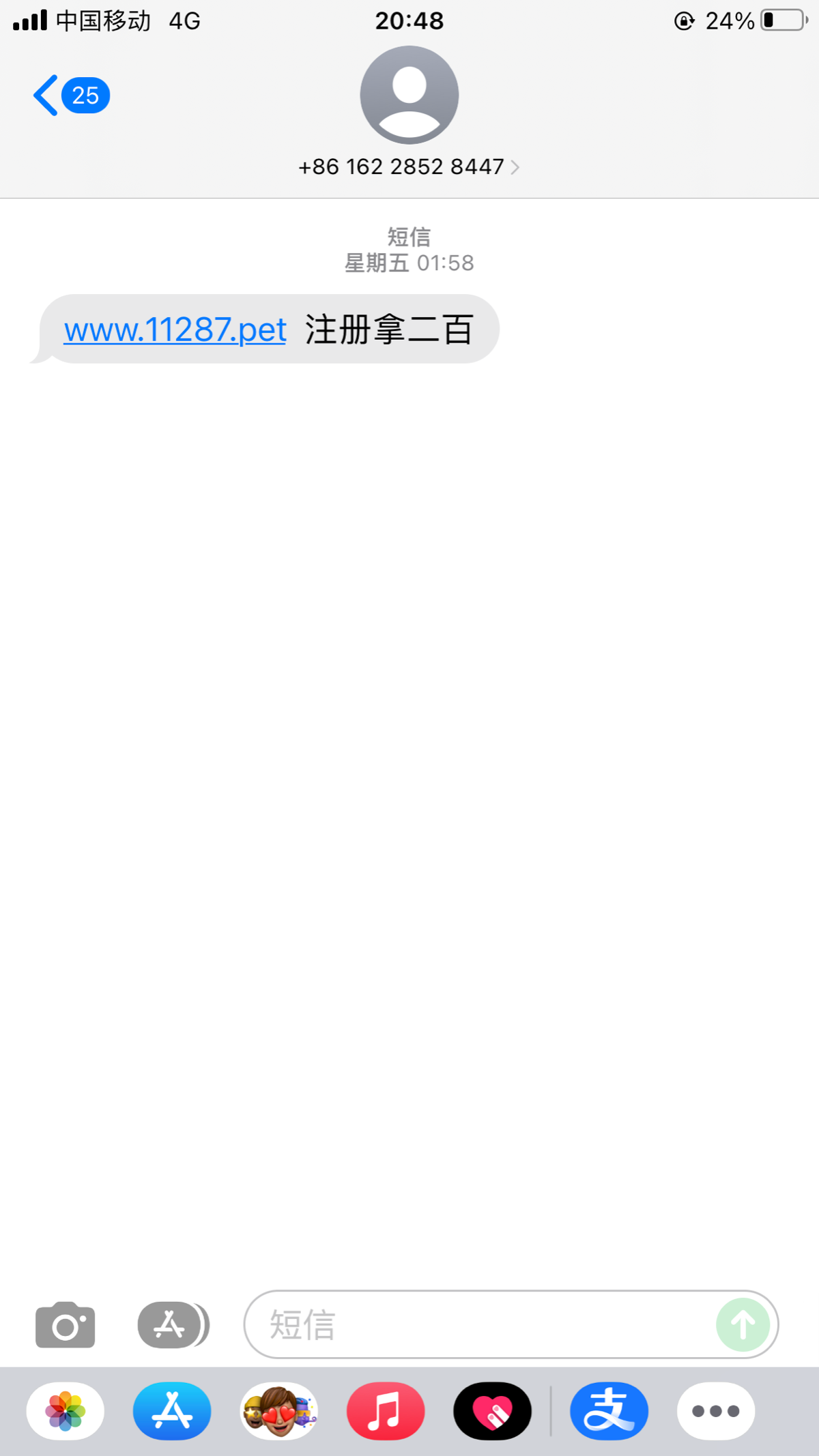Open the Music app in the app strip
Viewport: 819px width, 1456px height.
coord(386,1411)
